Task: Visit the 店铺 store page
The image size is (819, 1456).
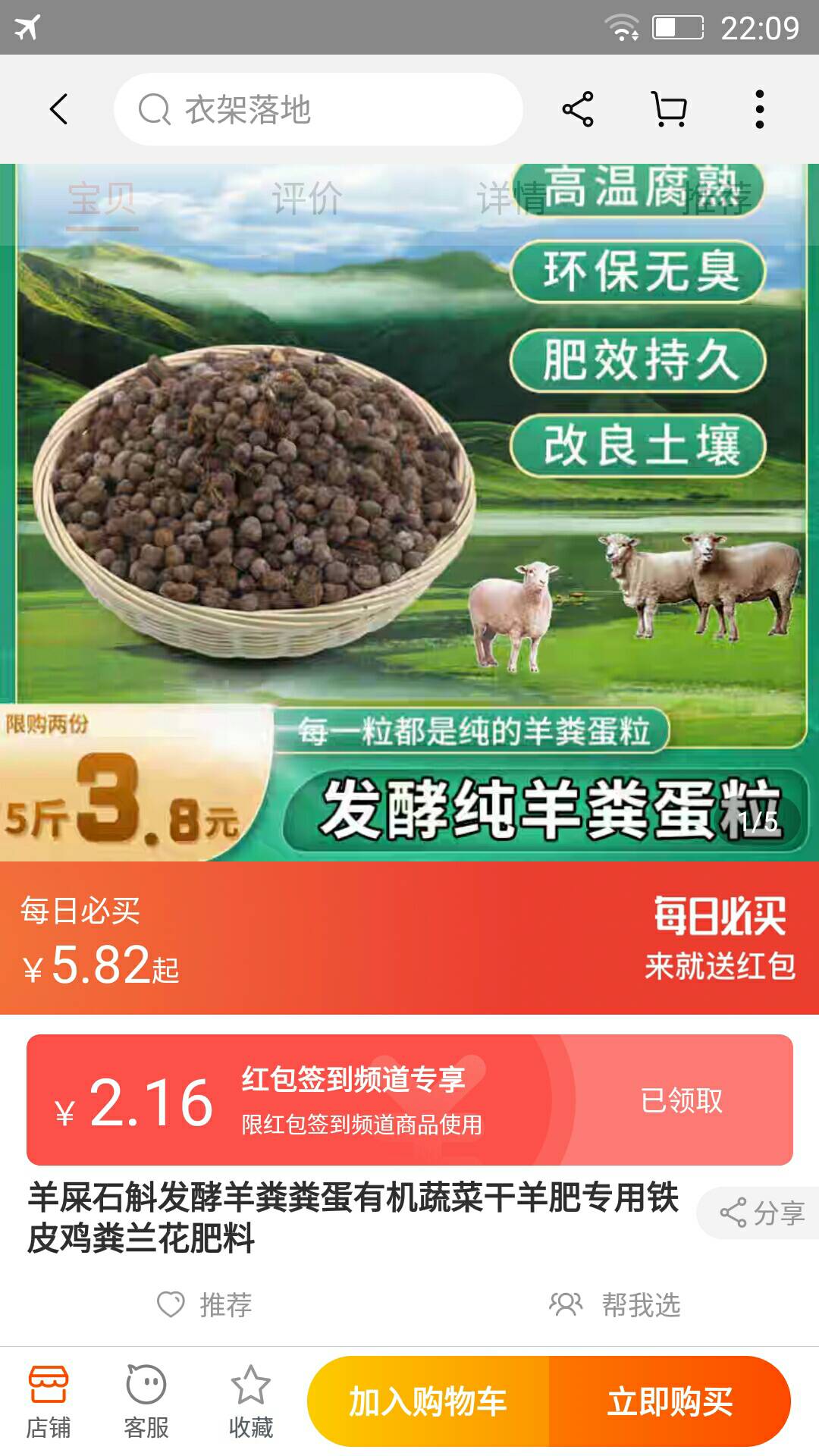Action: (49, 1401)
